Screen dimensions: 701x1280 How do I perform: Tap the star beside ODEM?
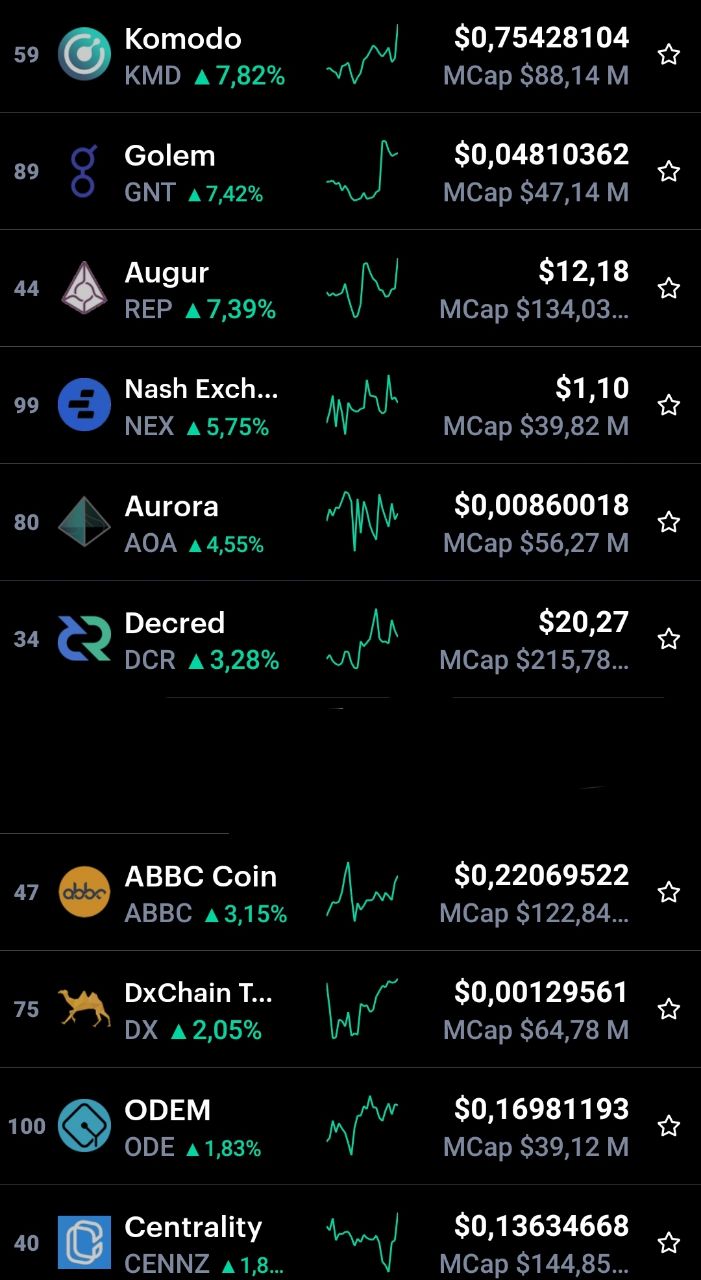669,1126
